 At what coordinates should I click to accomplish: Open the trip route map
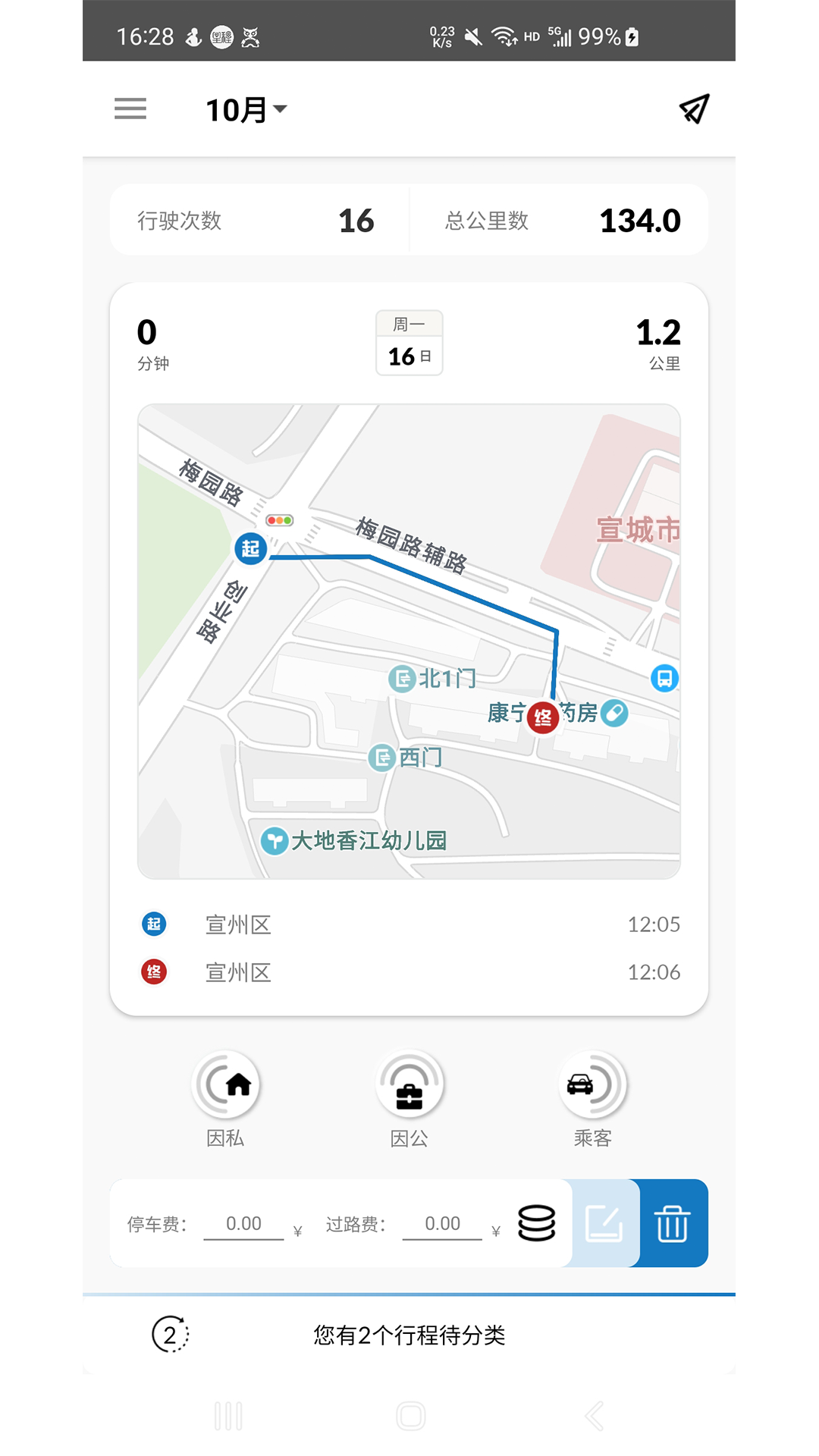[x=409, y=642]
